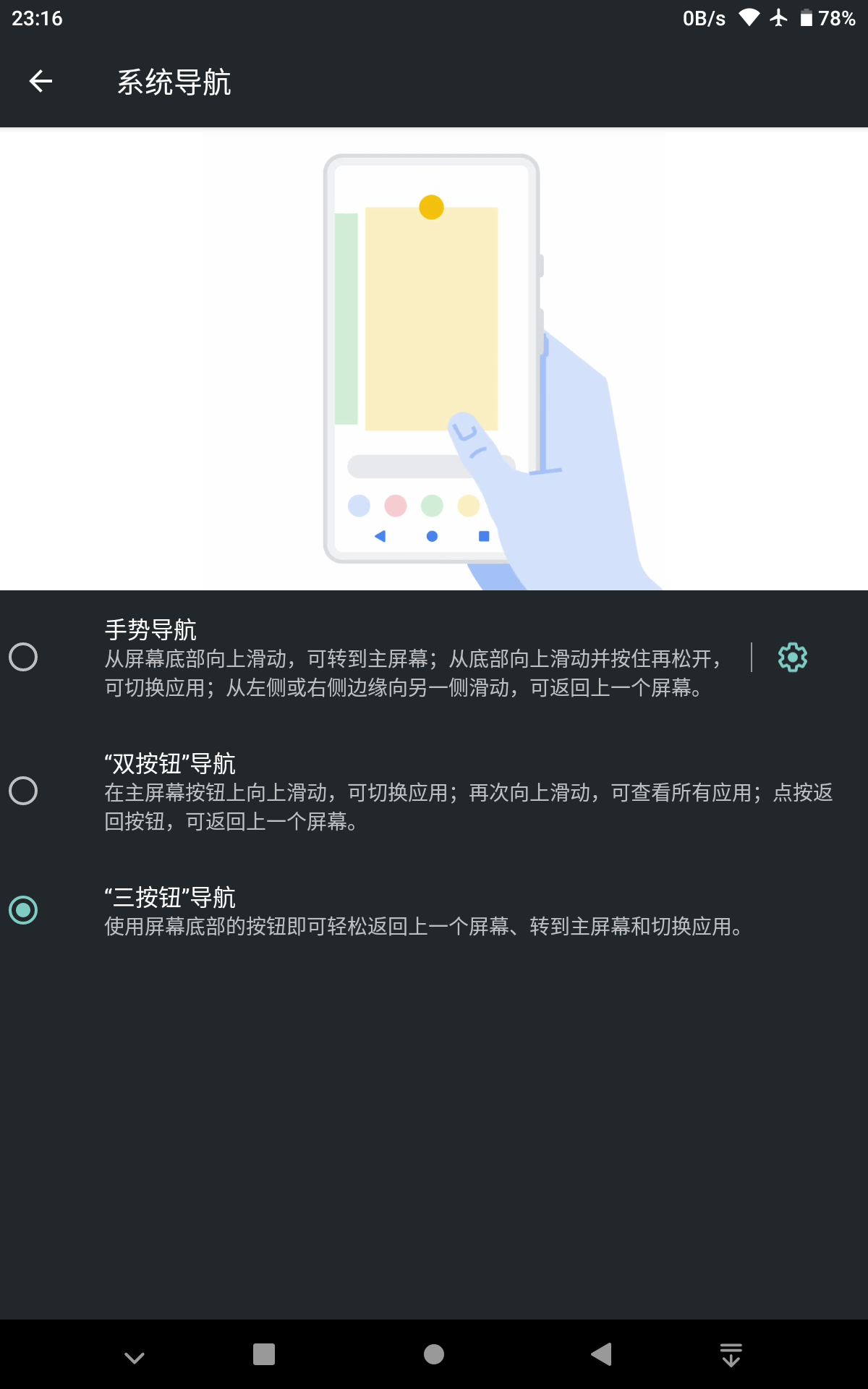The height and width of the screenshot is (1389, 868).
Task: Go back from 系统导航 screen
Action: [41, 82]
